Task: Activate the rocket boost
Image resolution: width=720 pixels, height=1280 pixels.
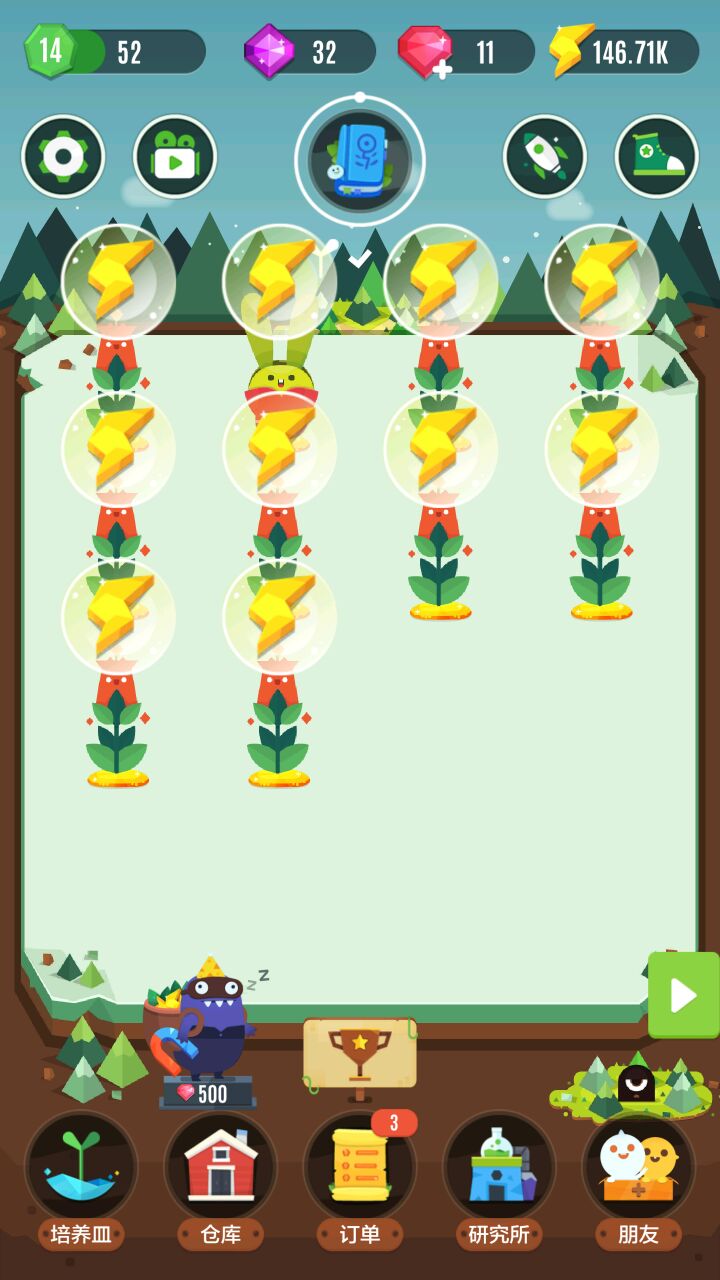Action: (x=544, y=157)
